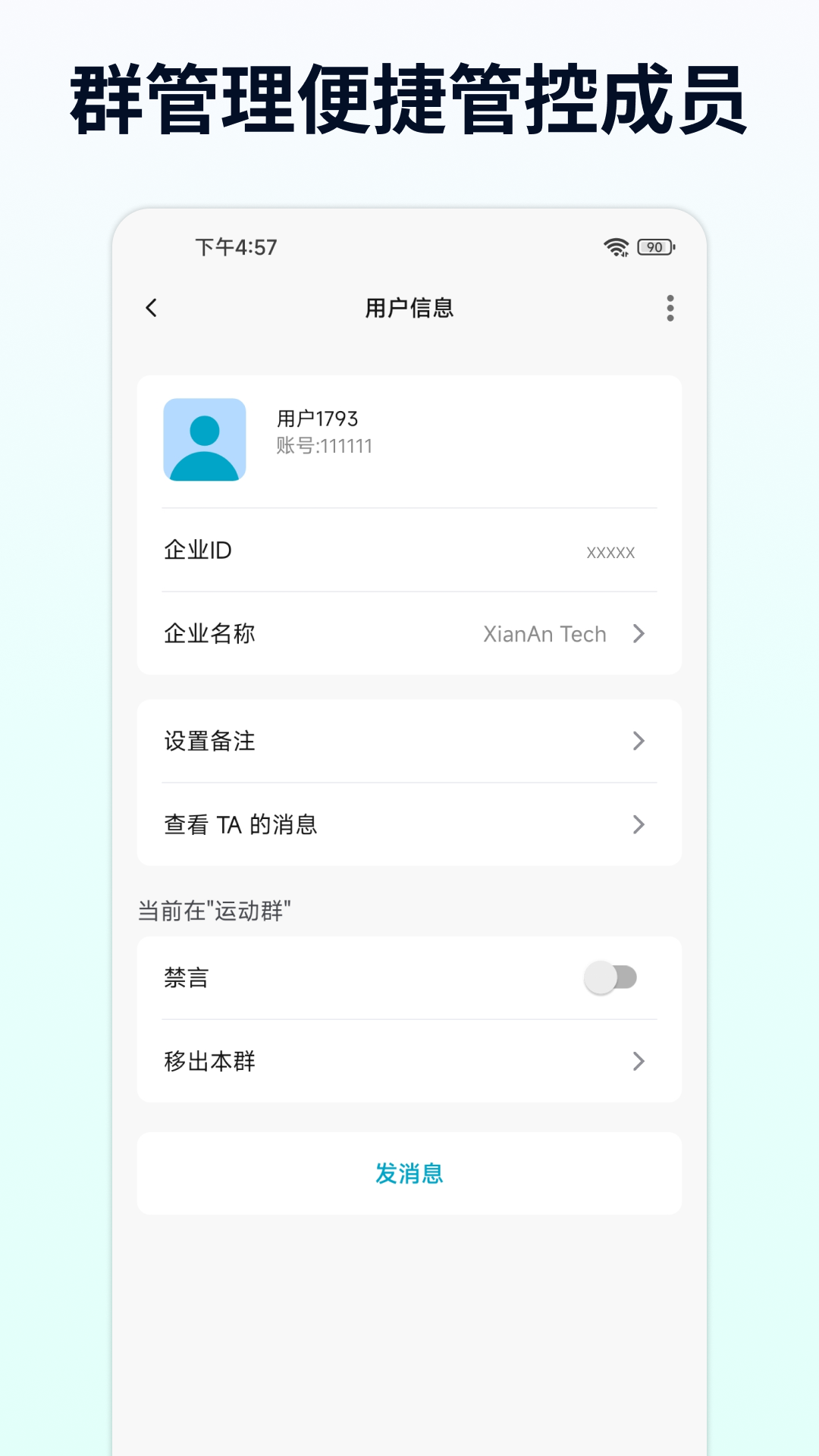Viewport: 819px width, 1456px height.
Task: Tap the XianAn Tech company value
Action: [545, 634]
